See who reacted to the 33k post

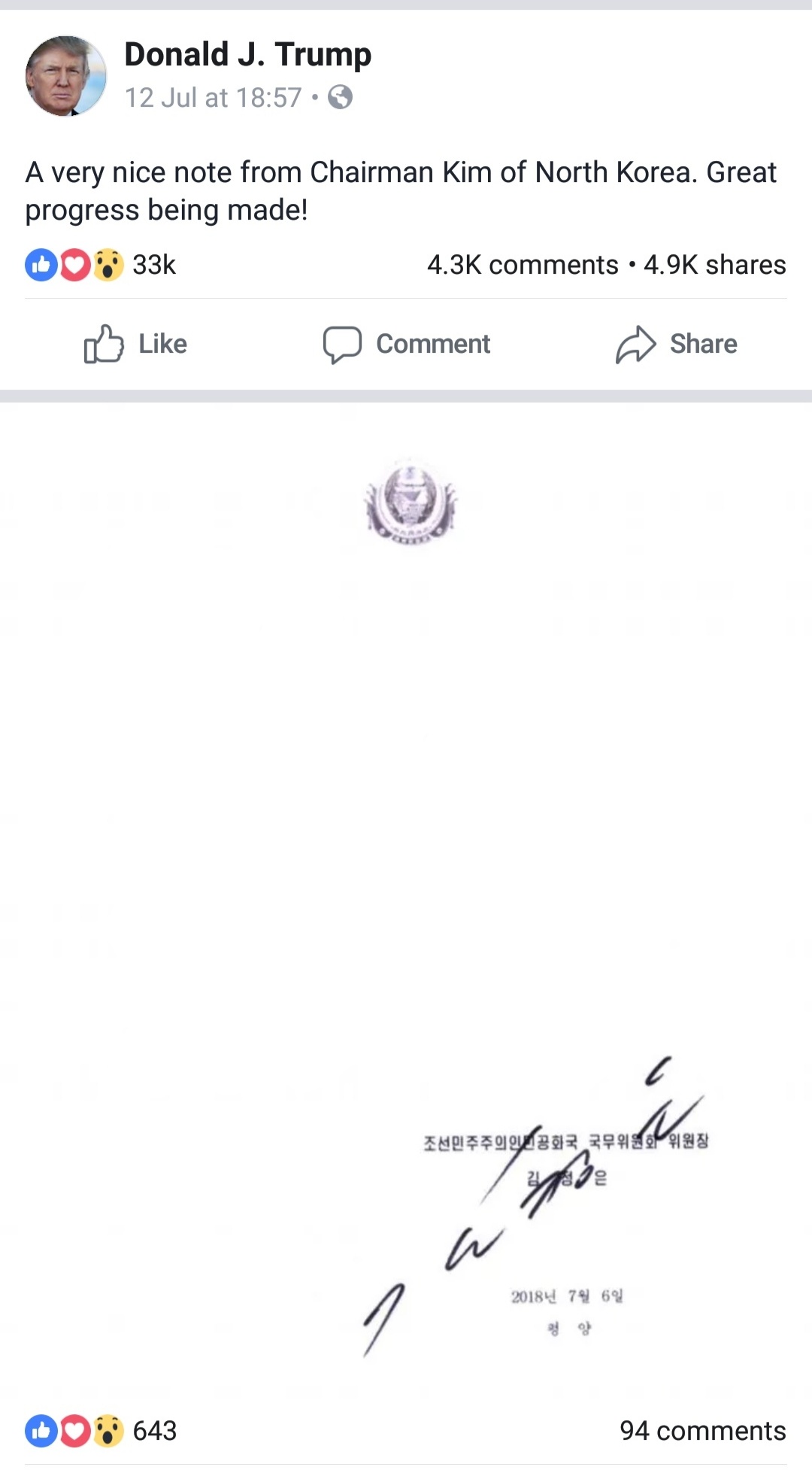pos(101,265)
